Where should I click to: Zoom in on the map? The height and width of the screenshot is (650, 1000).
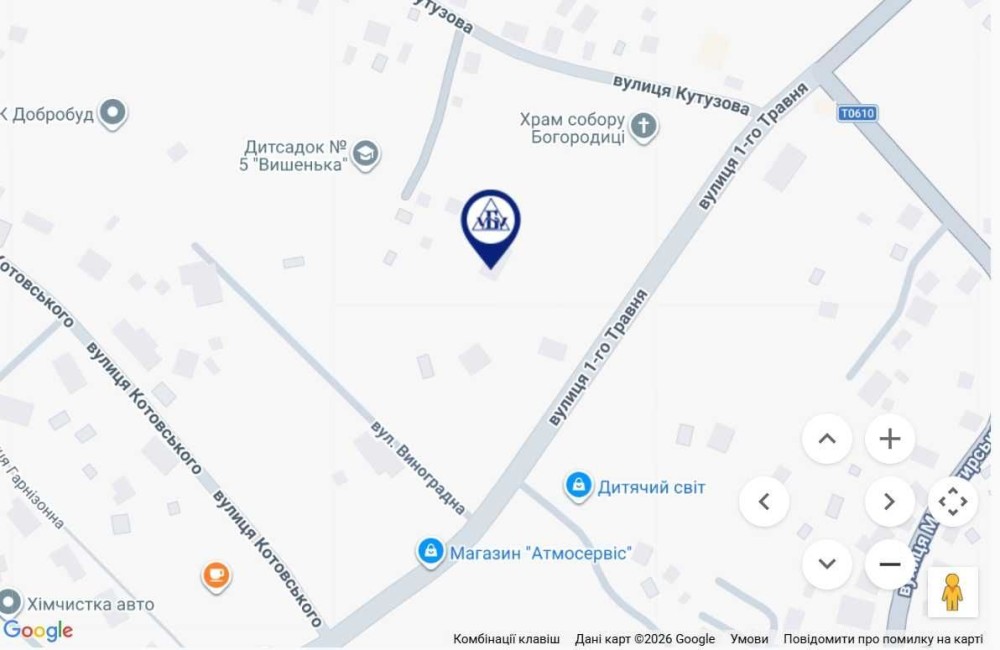point(889,439)
